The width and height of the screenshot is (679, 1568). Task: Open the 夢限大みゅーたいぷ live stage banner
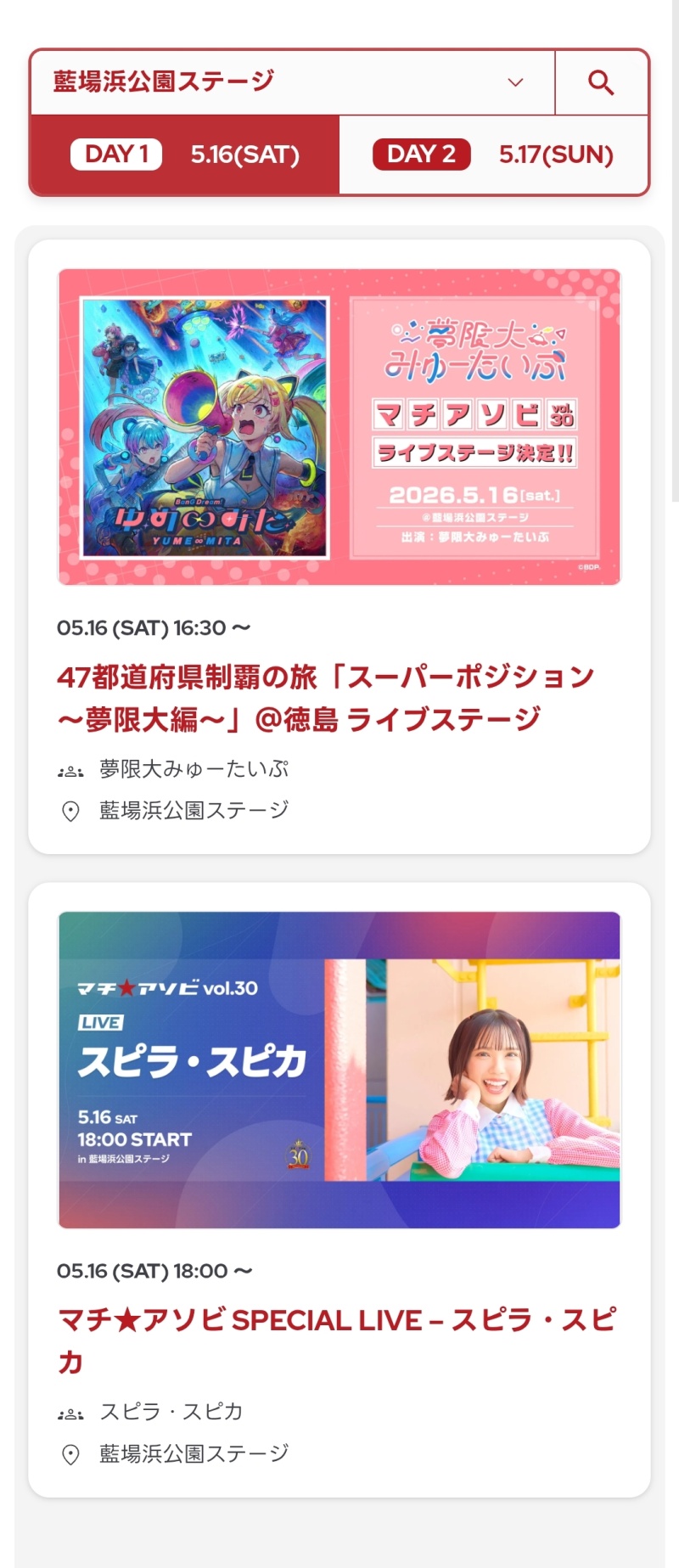pos(339,427)
